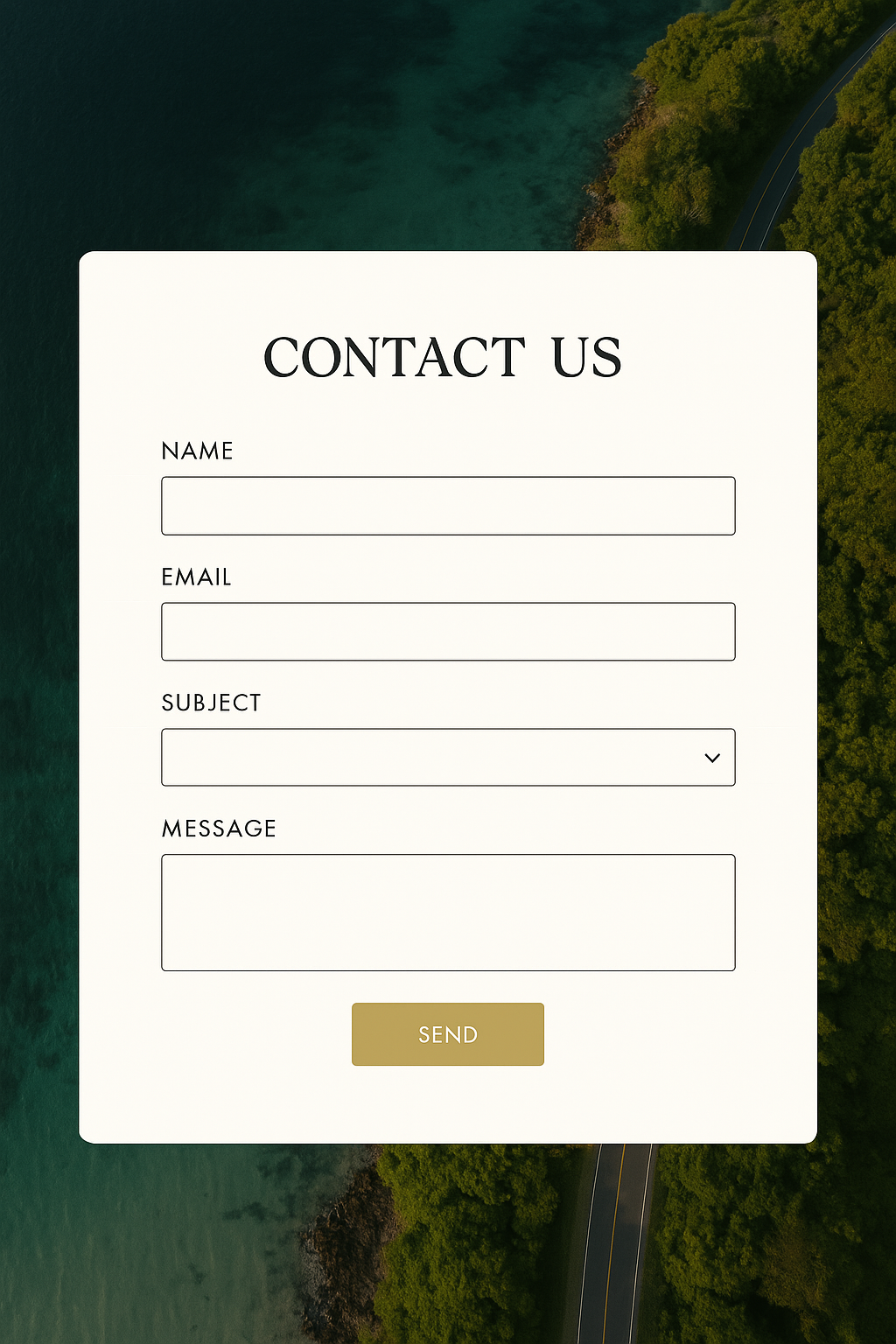Image resolution: width=896 pixels, height=1344 pixels.
Task: Tap the Message text area
Action: [448, 913]
